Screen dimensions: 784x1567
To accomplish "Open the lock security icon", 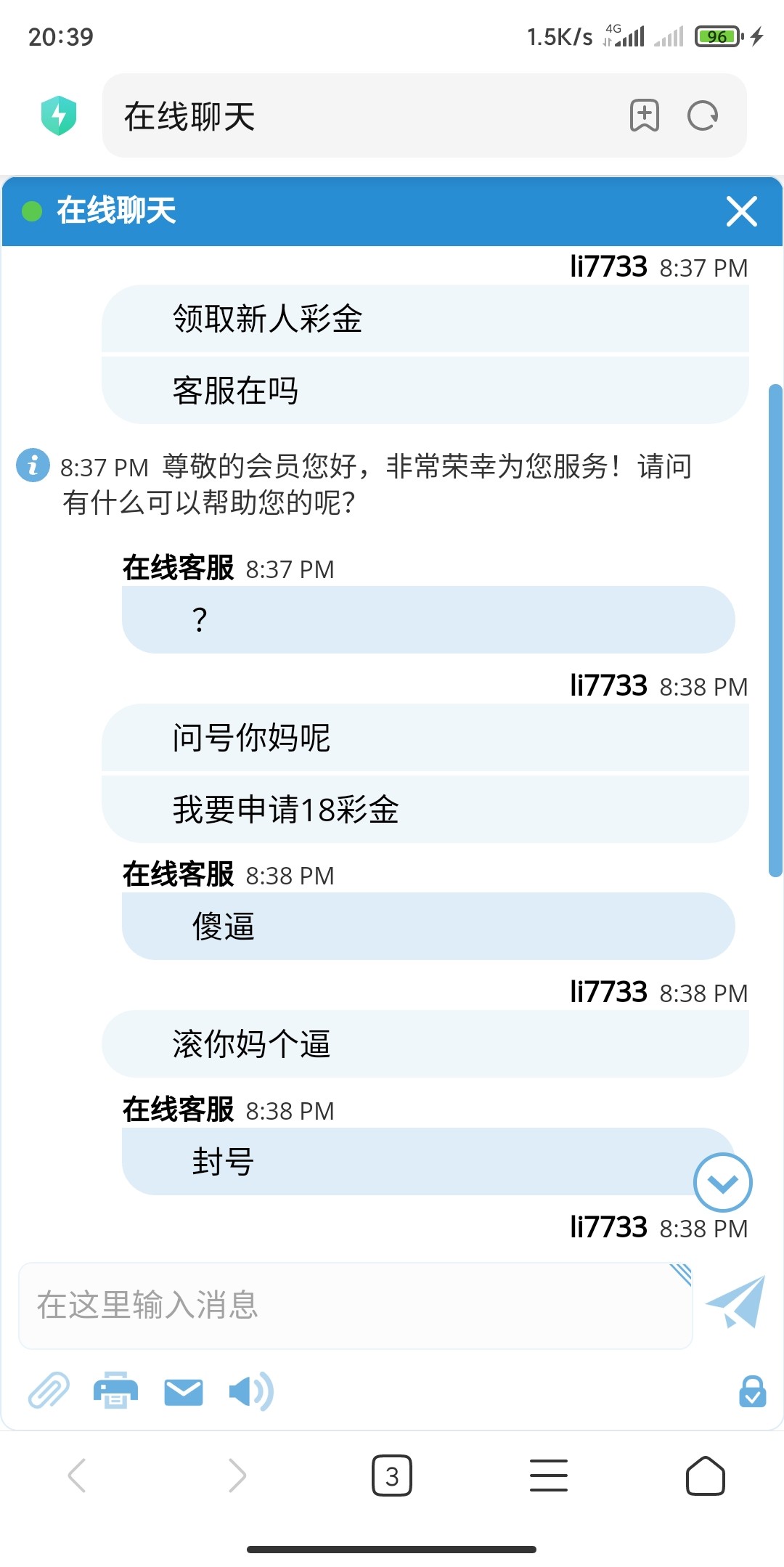I will pyautogui.click(x=752, y=1391).
